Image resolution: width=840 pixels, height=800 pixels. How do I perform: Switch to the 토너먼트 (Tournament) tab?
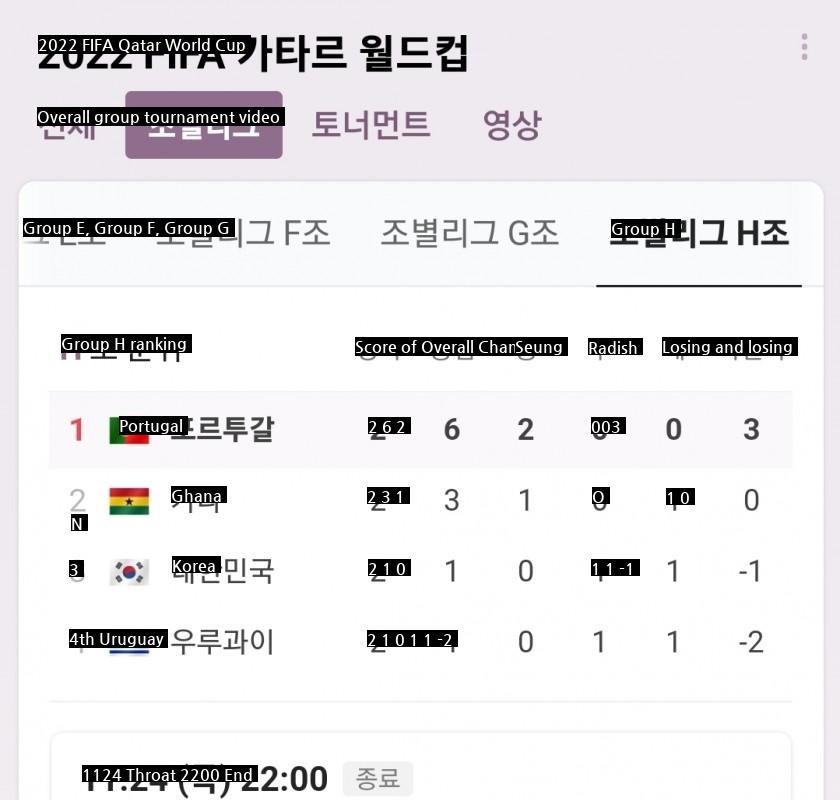coord(370,125)
